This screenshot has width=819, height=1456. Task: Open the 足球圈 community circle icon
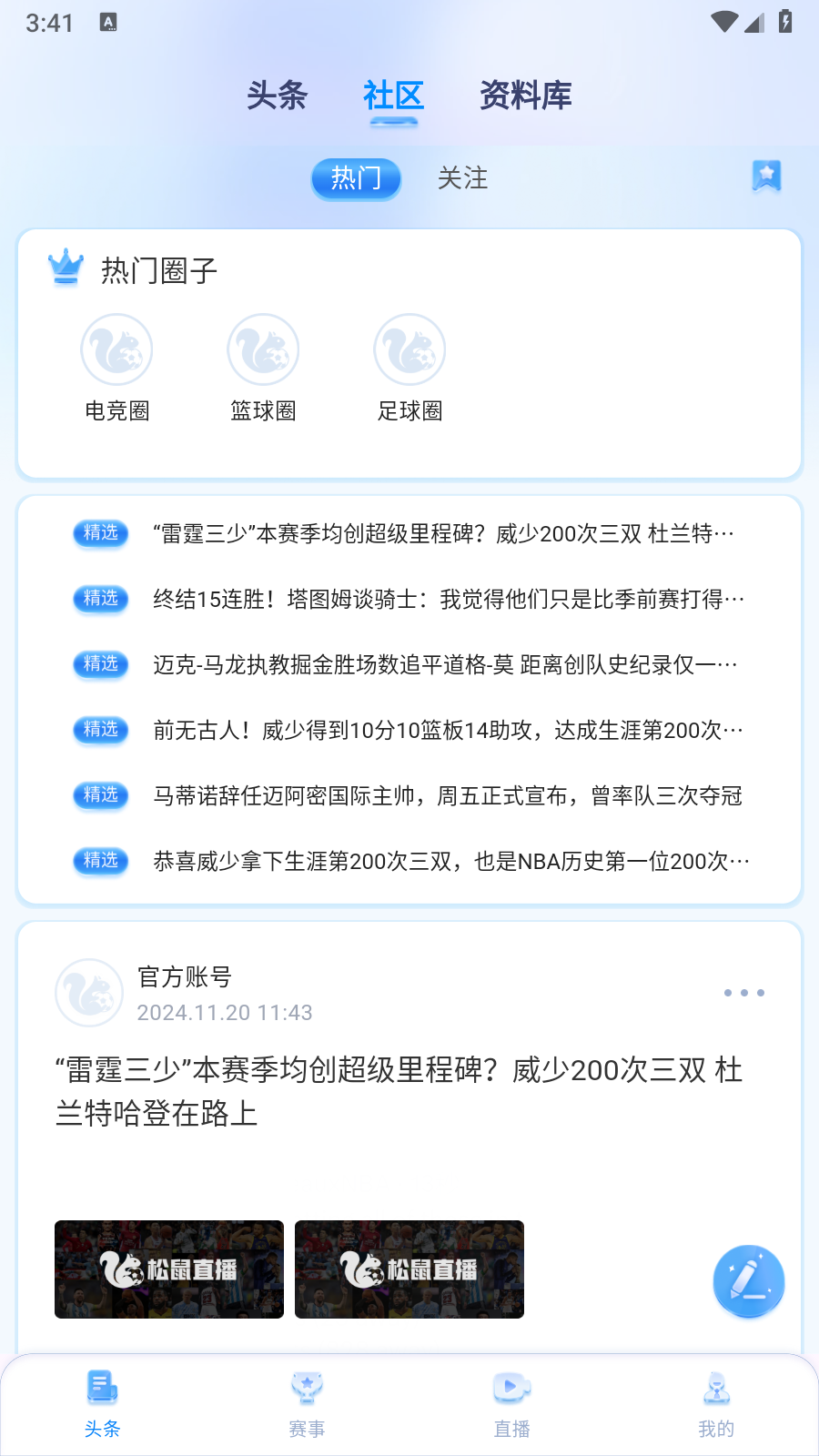coord(409,349)
